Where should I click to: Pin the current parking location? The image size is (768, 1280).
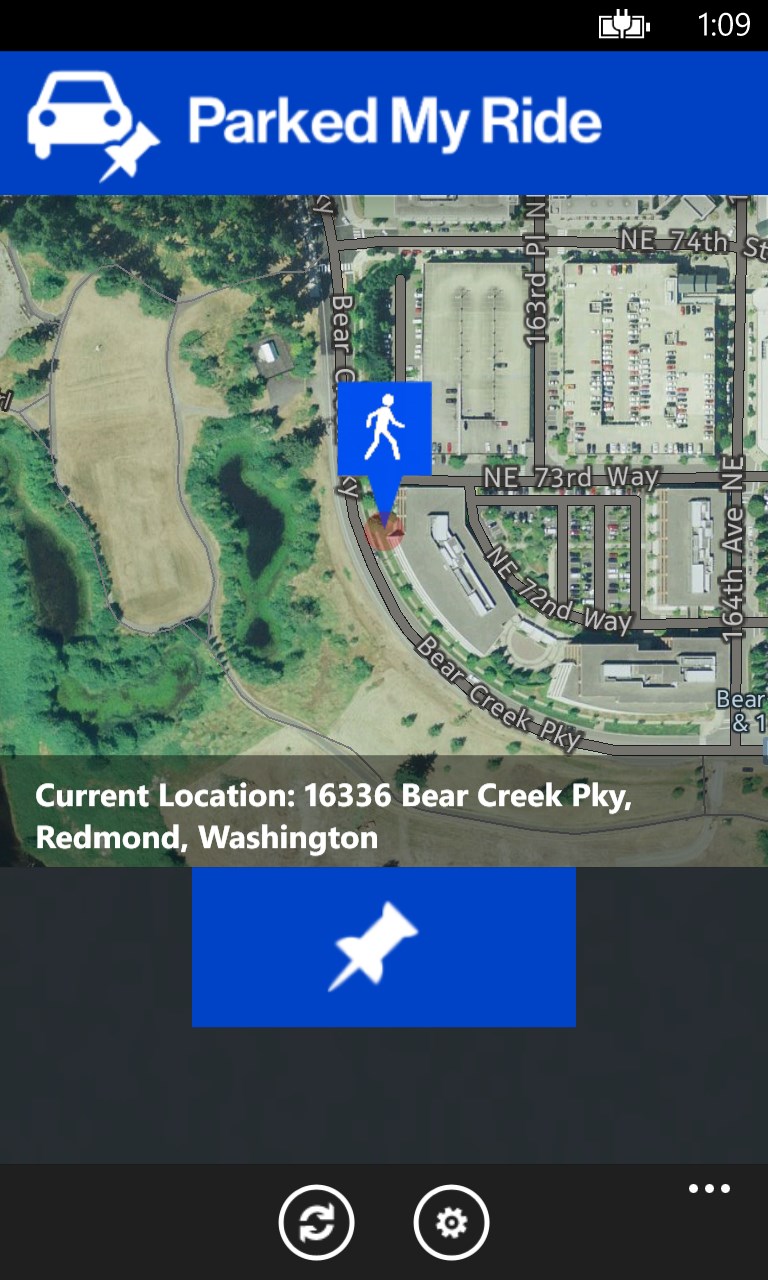(x=383, y=946)
